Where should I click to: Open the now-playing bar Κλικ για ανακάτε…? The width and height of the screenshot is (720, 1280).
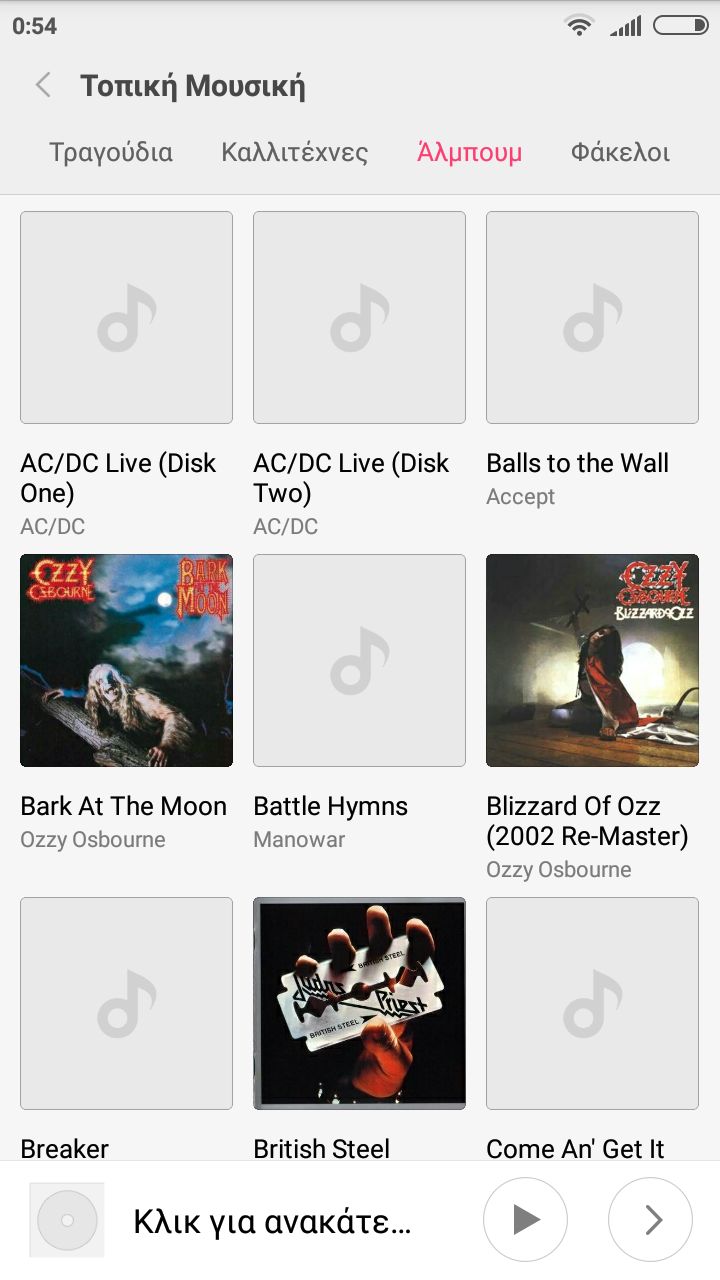click(x=272, y=1221)
